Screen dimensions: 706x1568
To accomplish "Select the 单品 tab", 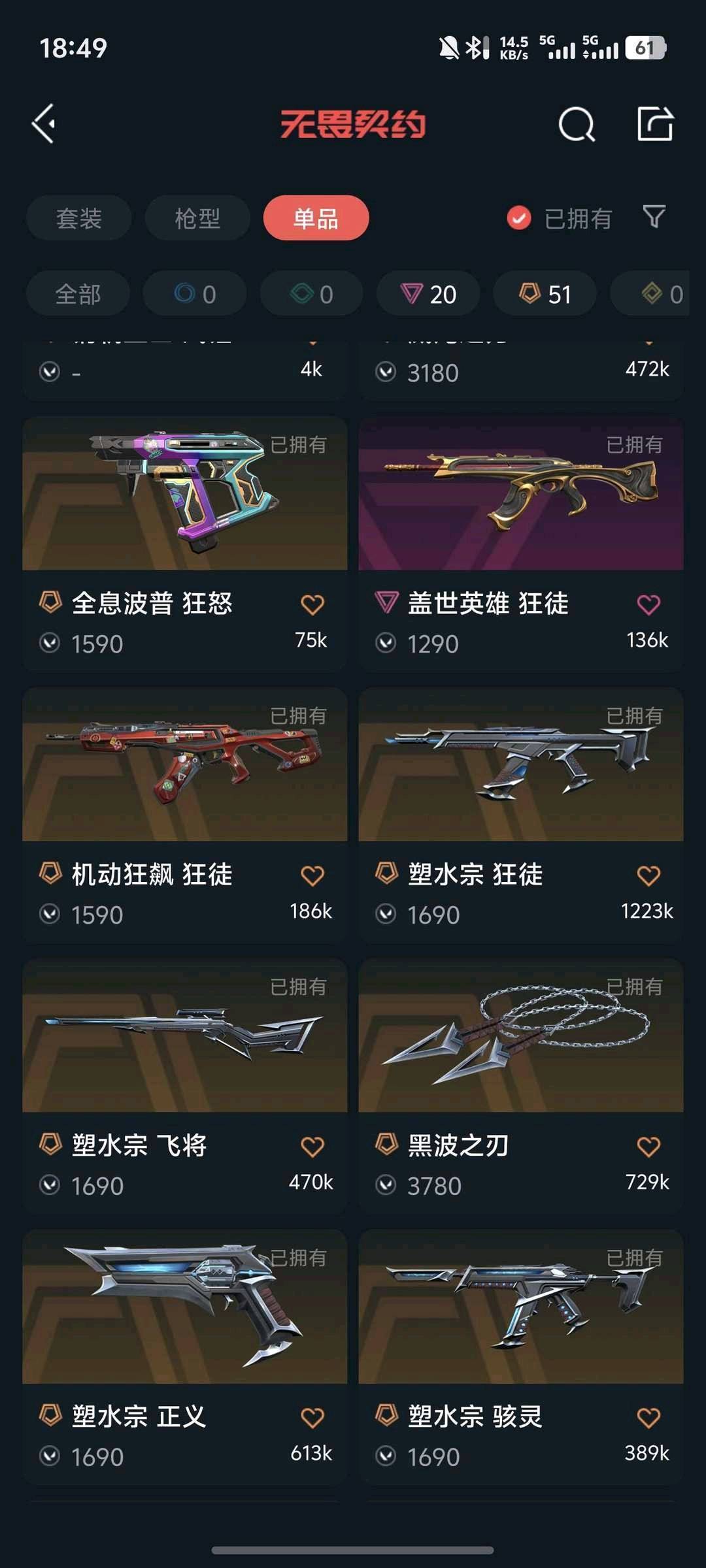I will click(316, 218).
